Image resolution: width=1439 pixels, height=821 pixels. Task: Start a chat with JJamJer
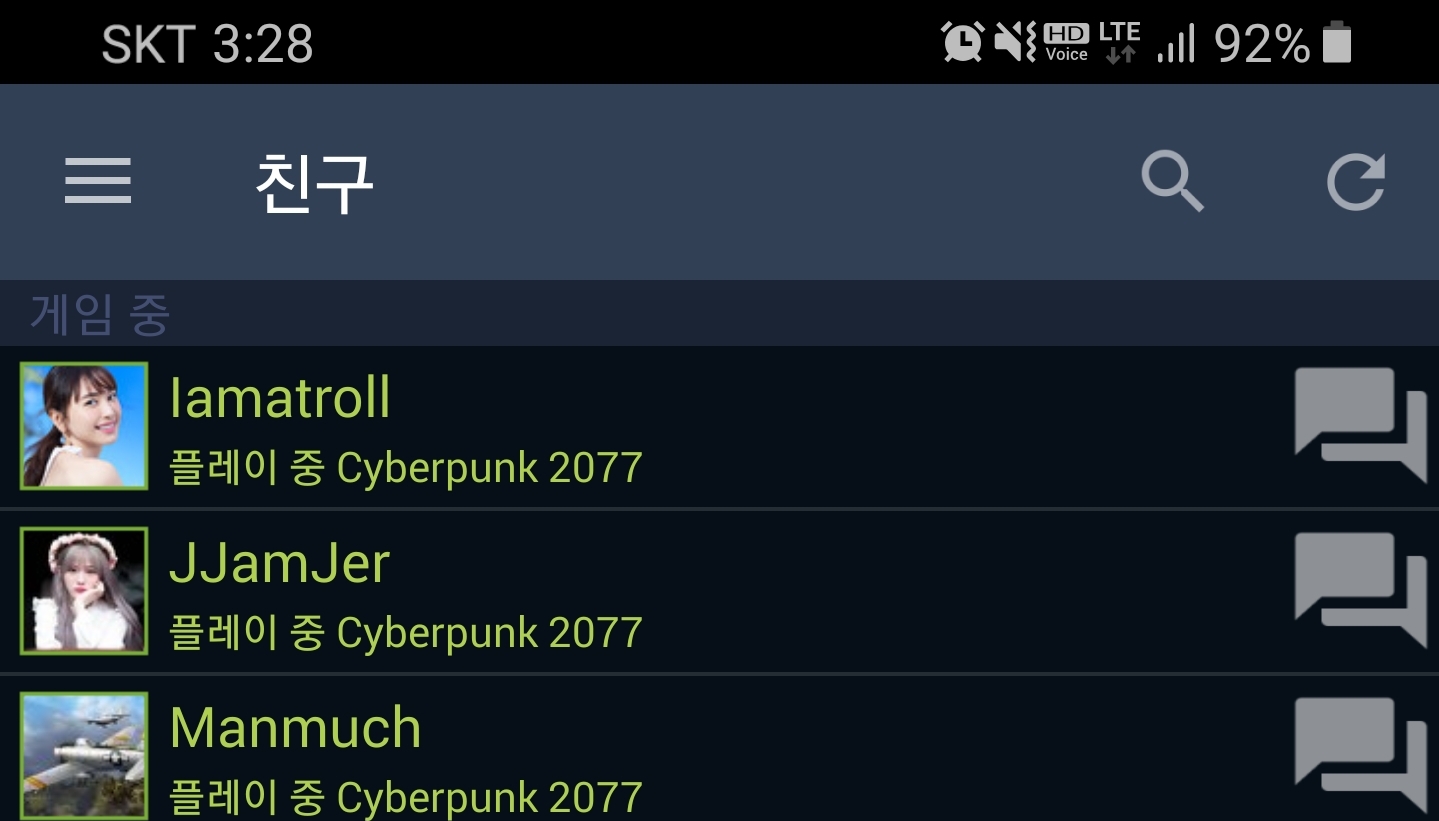1360,590
